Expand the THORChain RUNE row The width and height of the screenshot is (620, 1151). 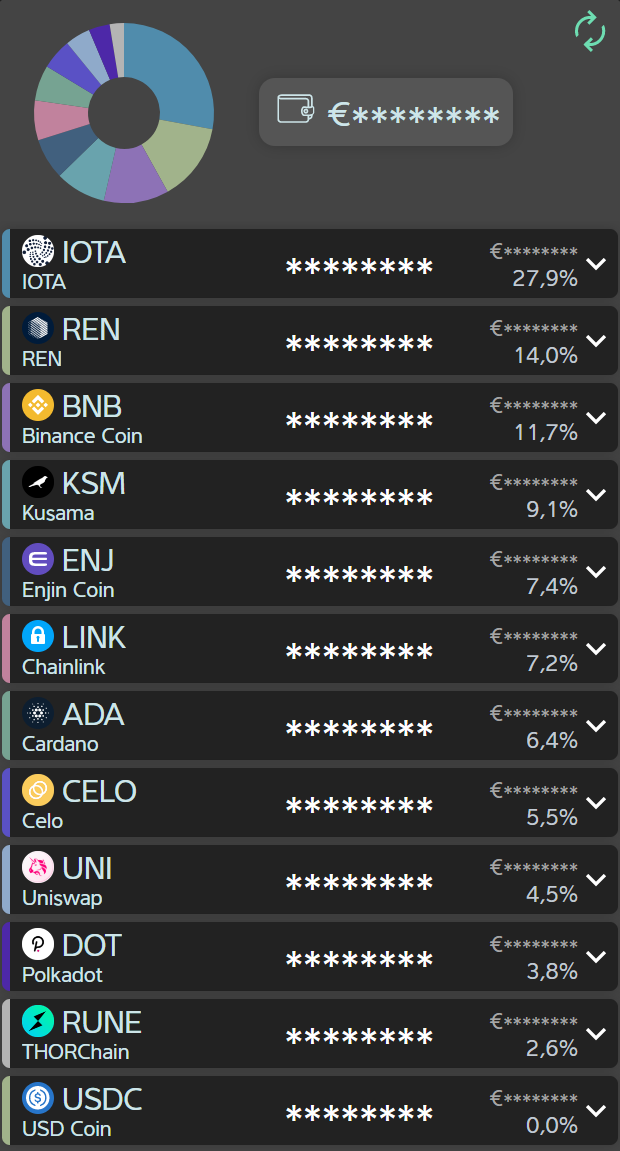coord(596,1034)
